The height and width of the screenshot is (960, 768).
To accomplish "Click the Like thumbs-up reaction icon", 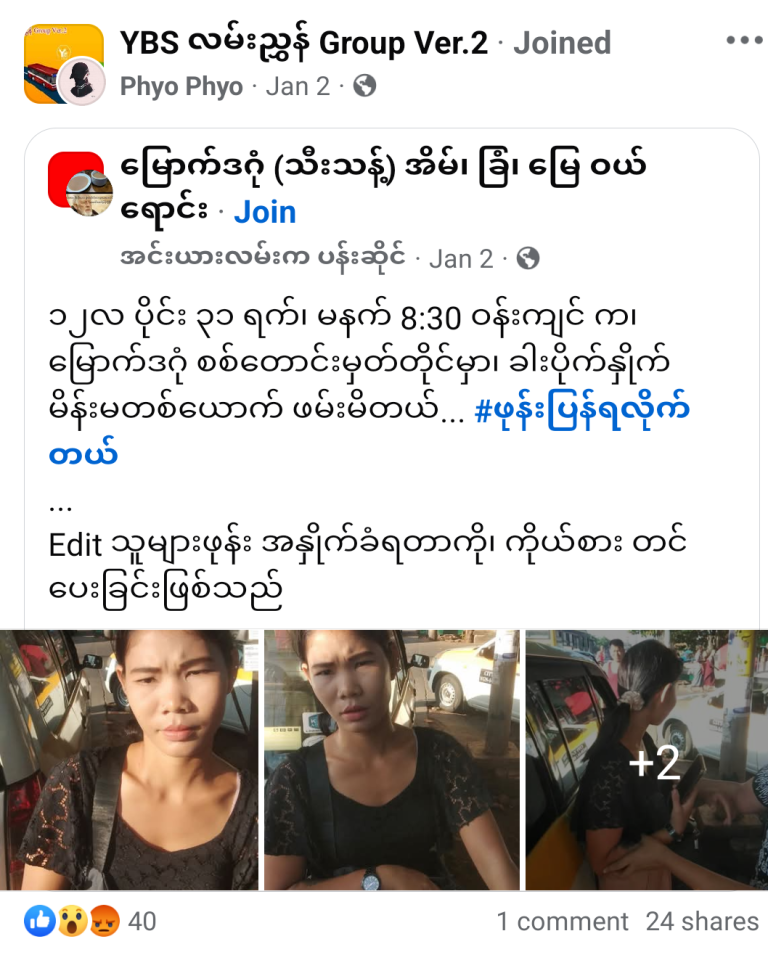I will [37, 922].
